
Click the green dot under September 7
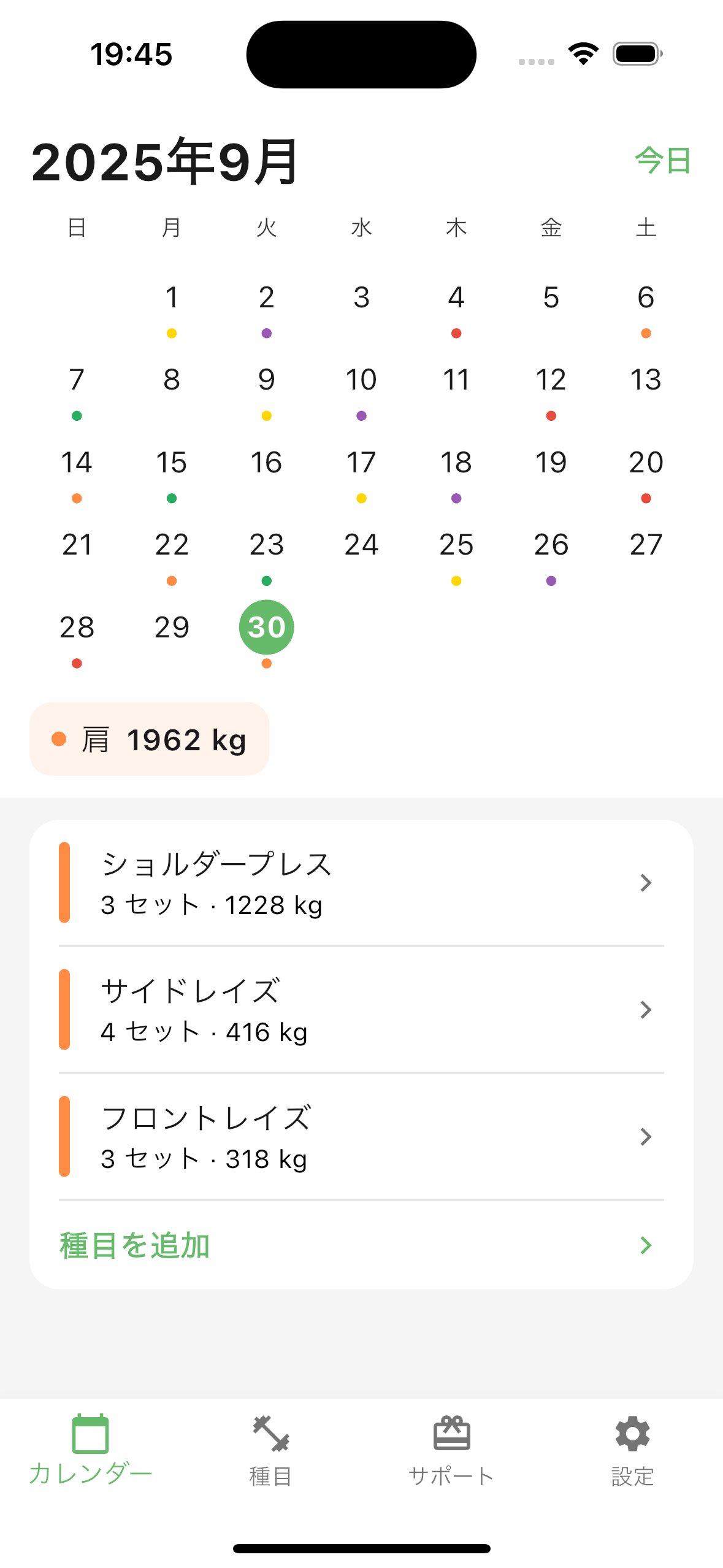point(76,415)
